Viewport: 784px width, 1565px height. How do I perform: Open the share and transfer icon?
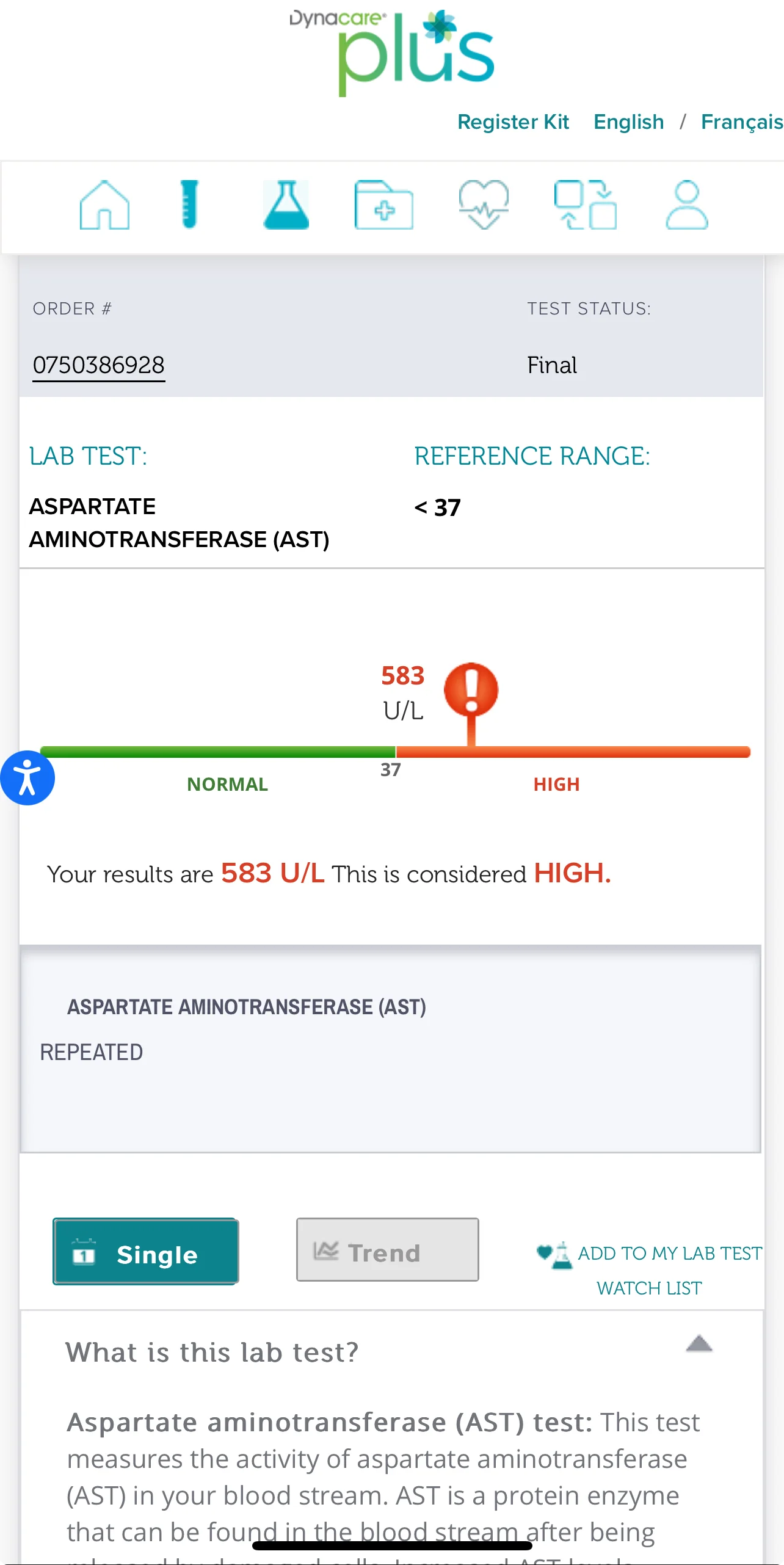pos(585,205)
